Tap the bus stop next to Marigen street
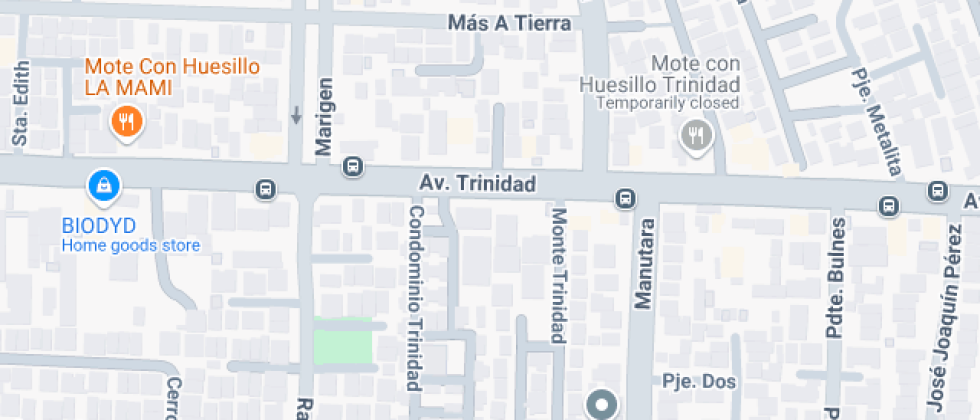 pyautogui.click(x=351, y=166)
